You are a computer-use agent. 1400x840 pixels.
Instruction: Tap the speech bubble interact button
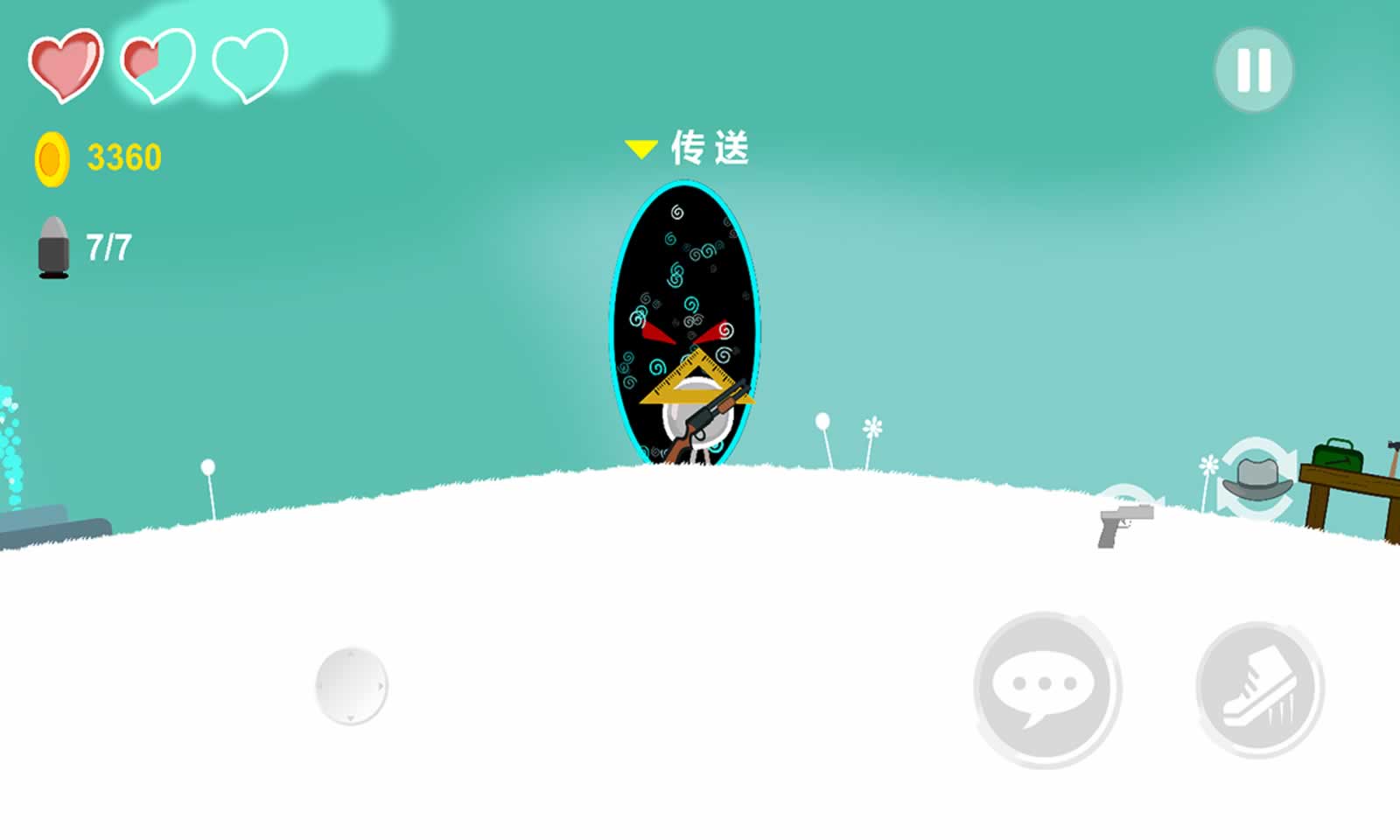coord(1046,689)
